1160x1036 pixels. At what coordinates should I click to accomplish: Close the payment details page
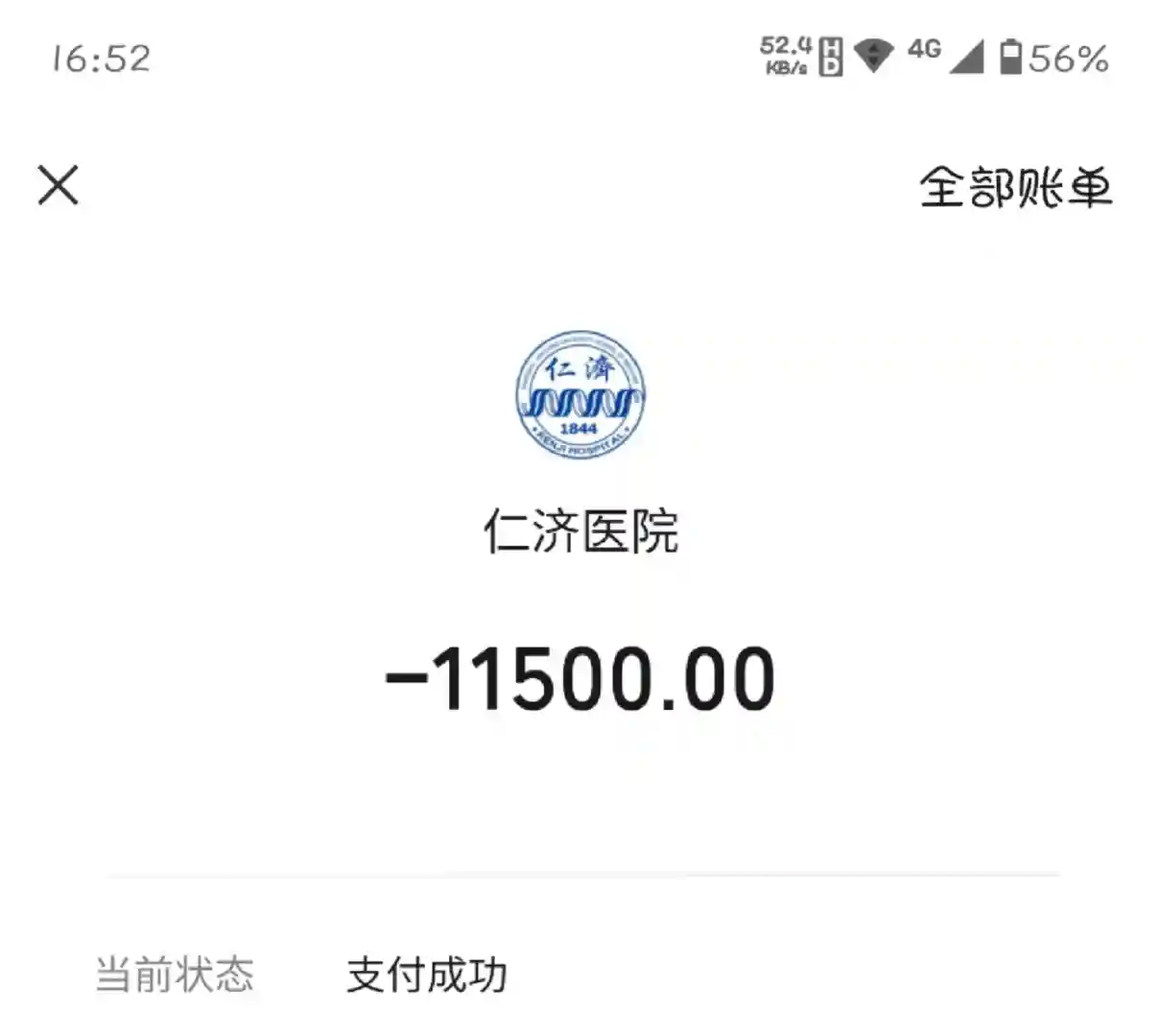click(58, 185)
